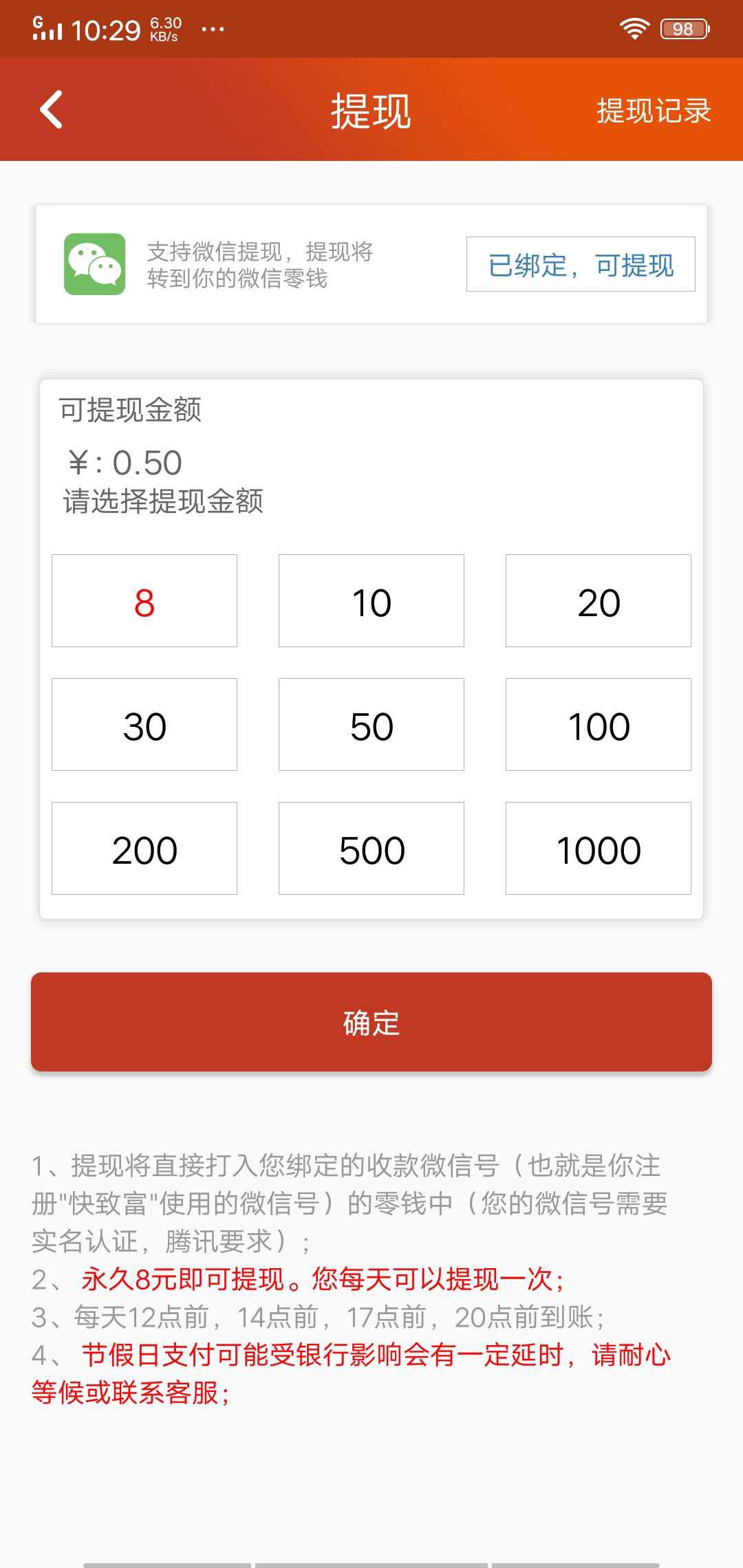
Task: Tap 已绑定，可提现 binding status button
Action: click(581, 265)
